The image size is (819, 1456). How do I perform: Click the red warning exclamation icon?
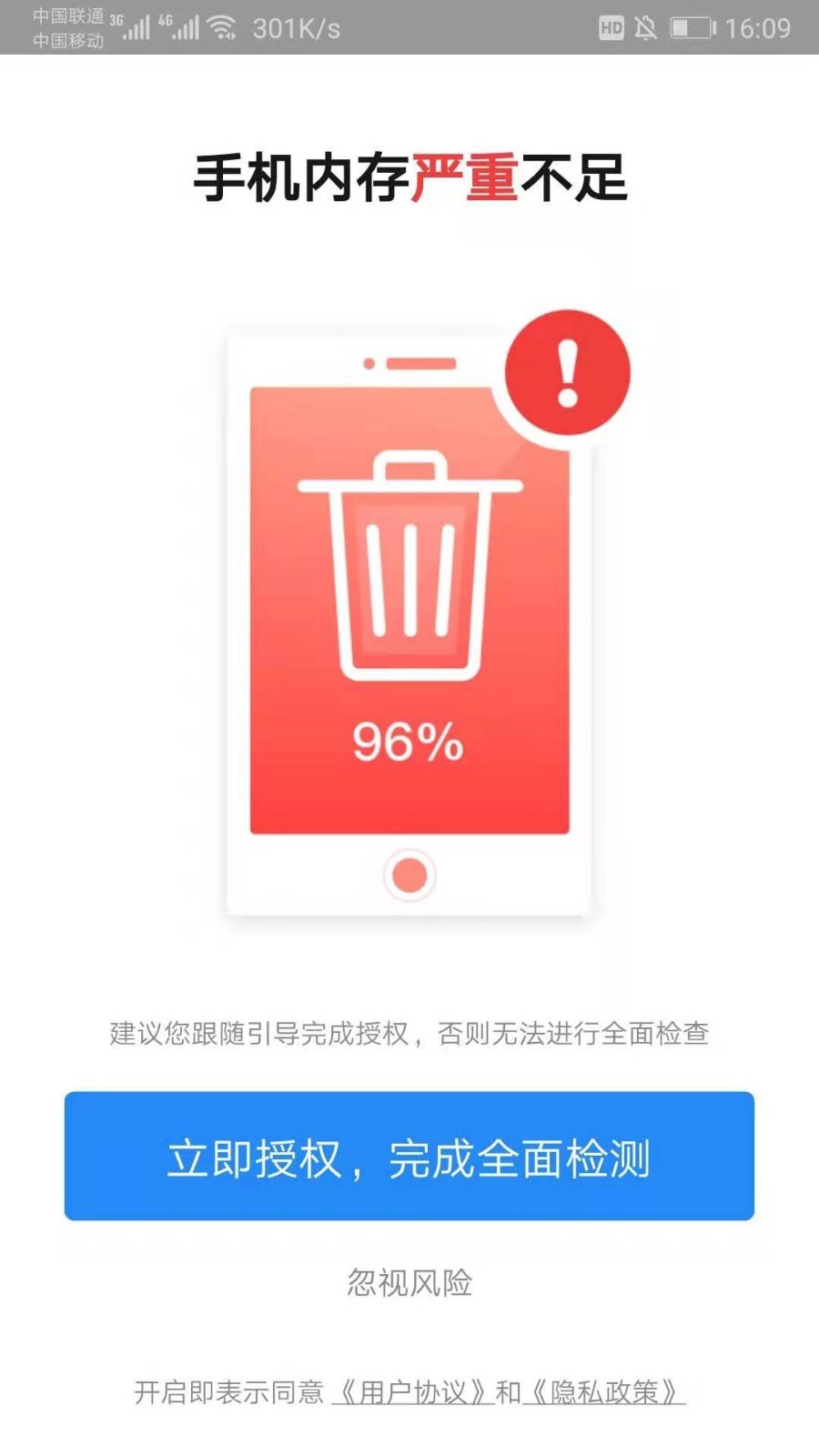569,376
